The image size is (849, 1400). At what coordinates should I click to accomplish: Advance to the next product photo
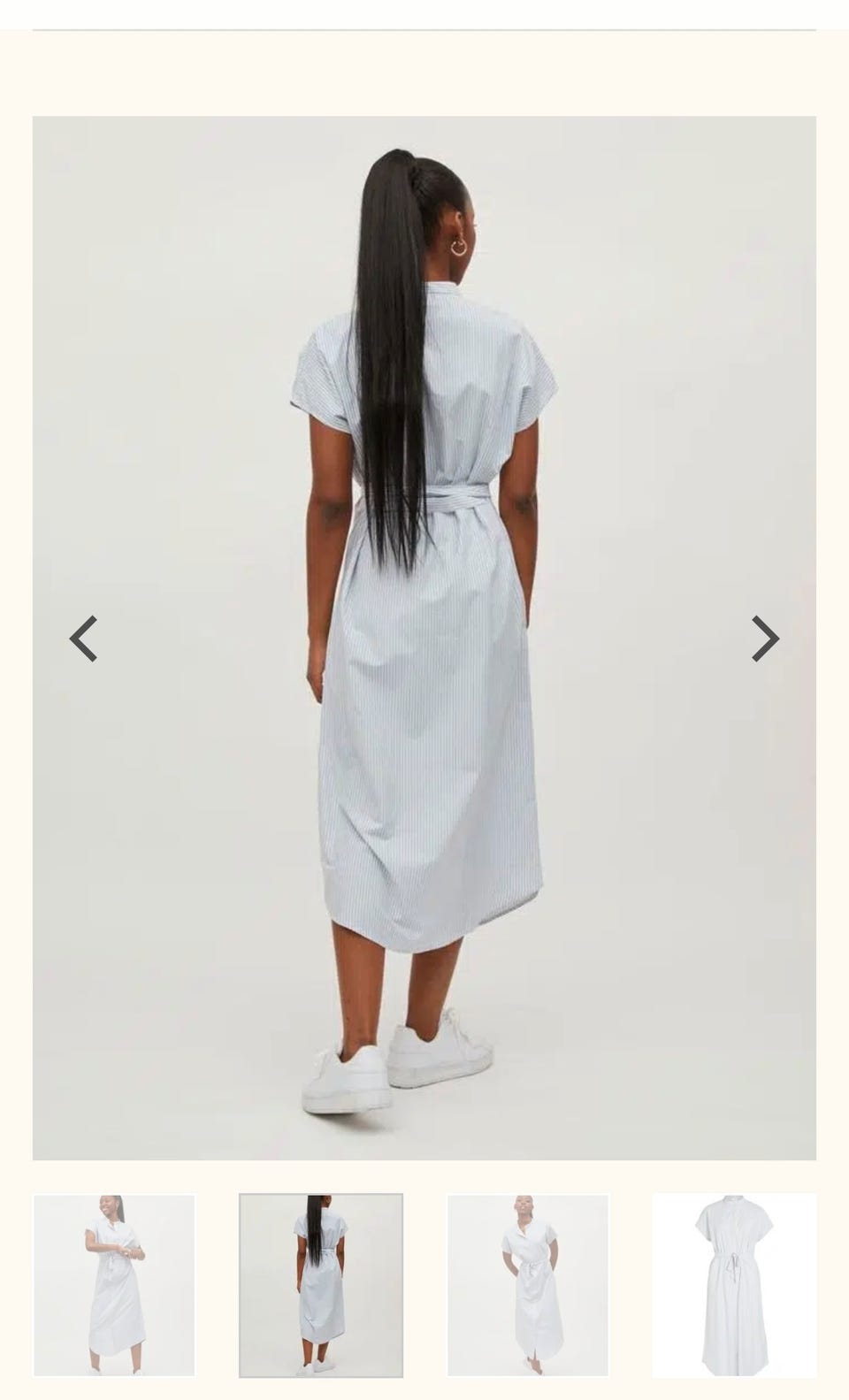click(x=765, y=639)
